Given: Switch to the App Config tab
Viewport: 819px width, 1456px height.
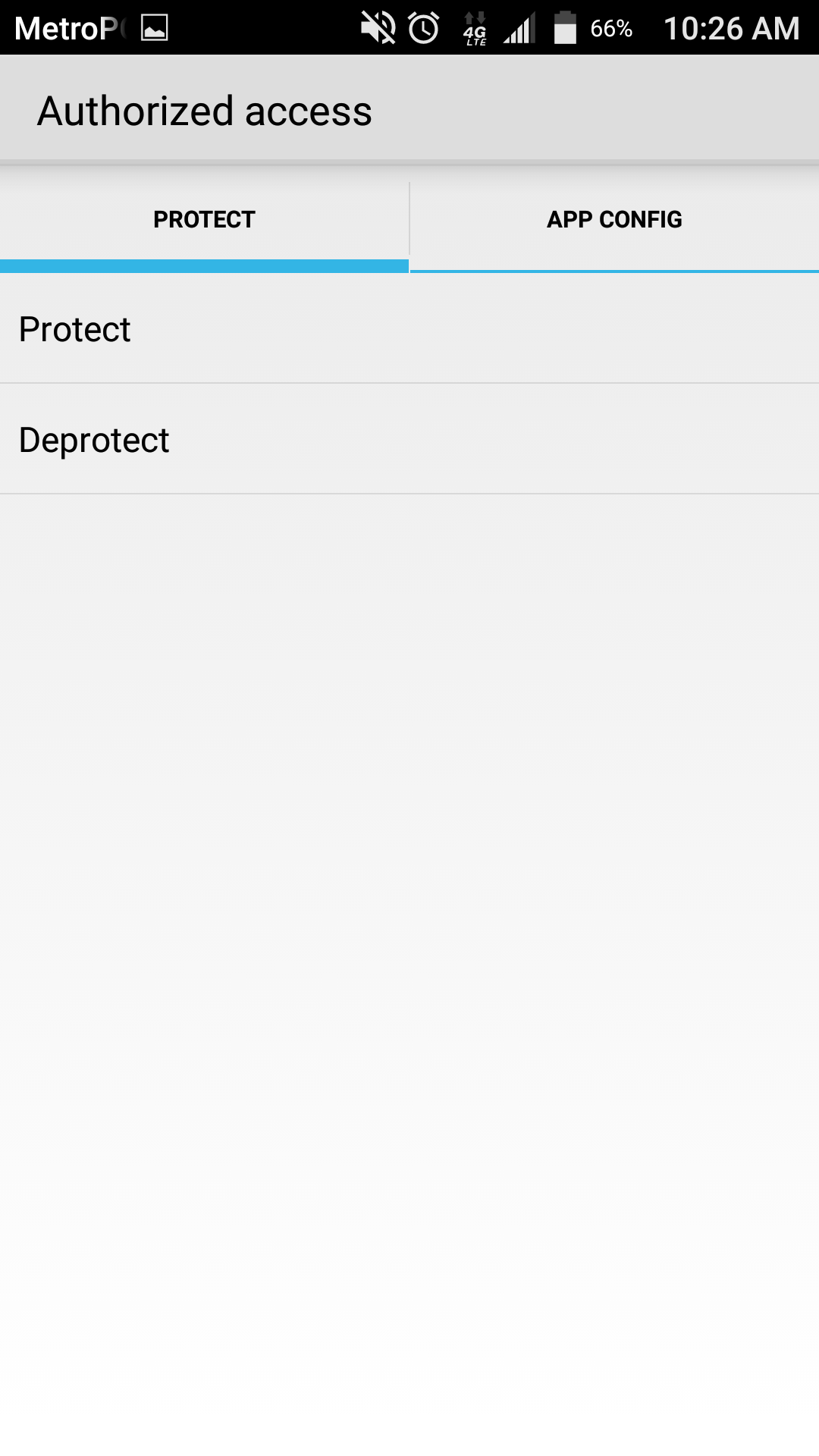Looking at the screenshot, I should click(x=614, y=220).
